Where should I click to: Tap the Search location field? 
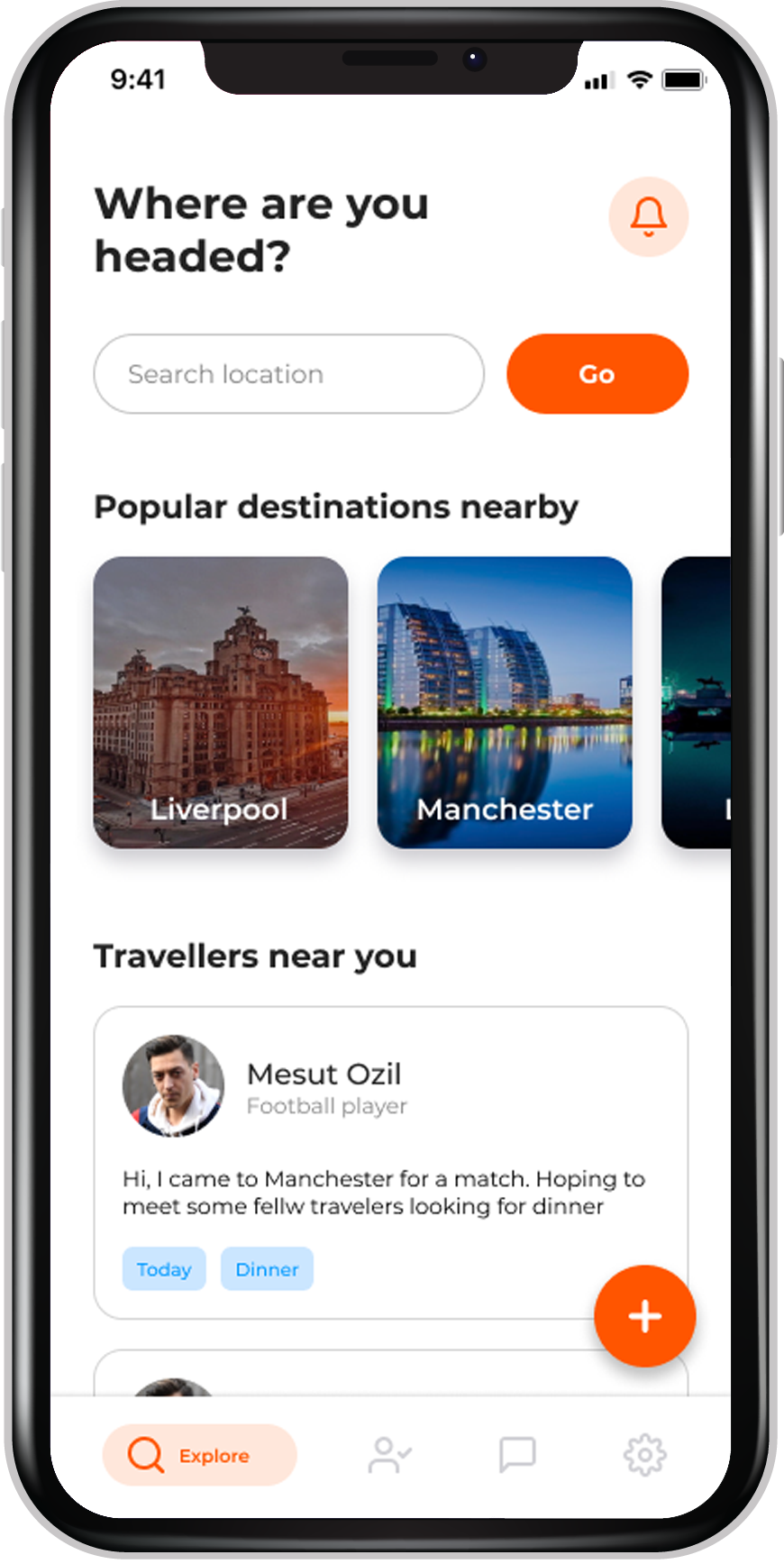point(289,374)
